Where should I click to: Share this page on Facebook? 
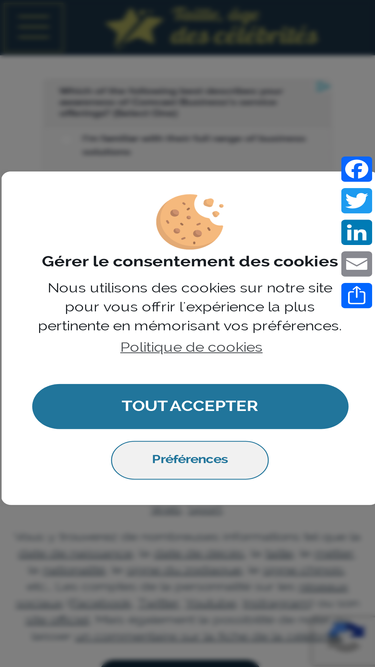(x=357, y=169)
